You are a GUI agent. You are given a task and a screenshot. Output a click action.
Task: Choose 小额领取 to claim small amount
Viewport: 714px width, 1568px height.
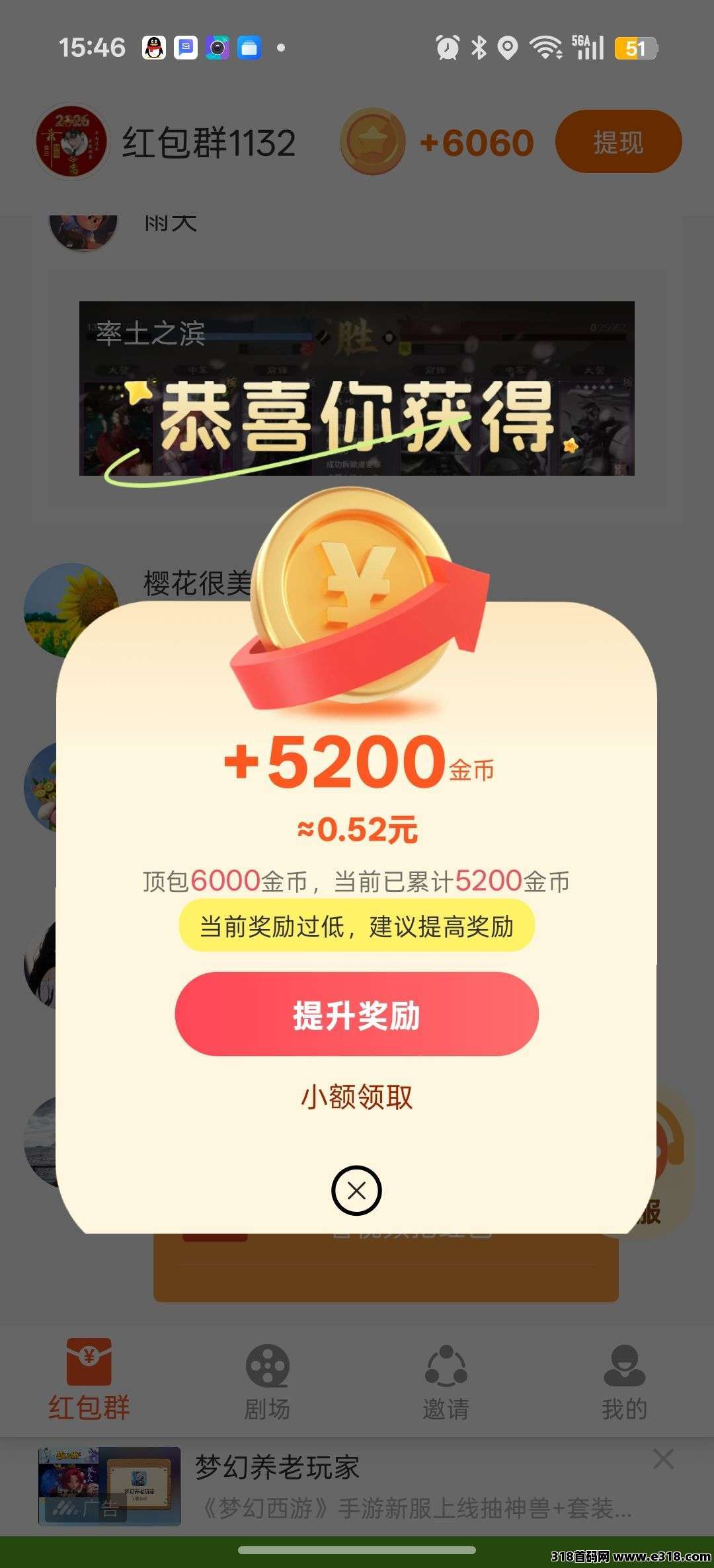(356, 1098)
